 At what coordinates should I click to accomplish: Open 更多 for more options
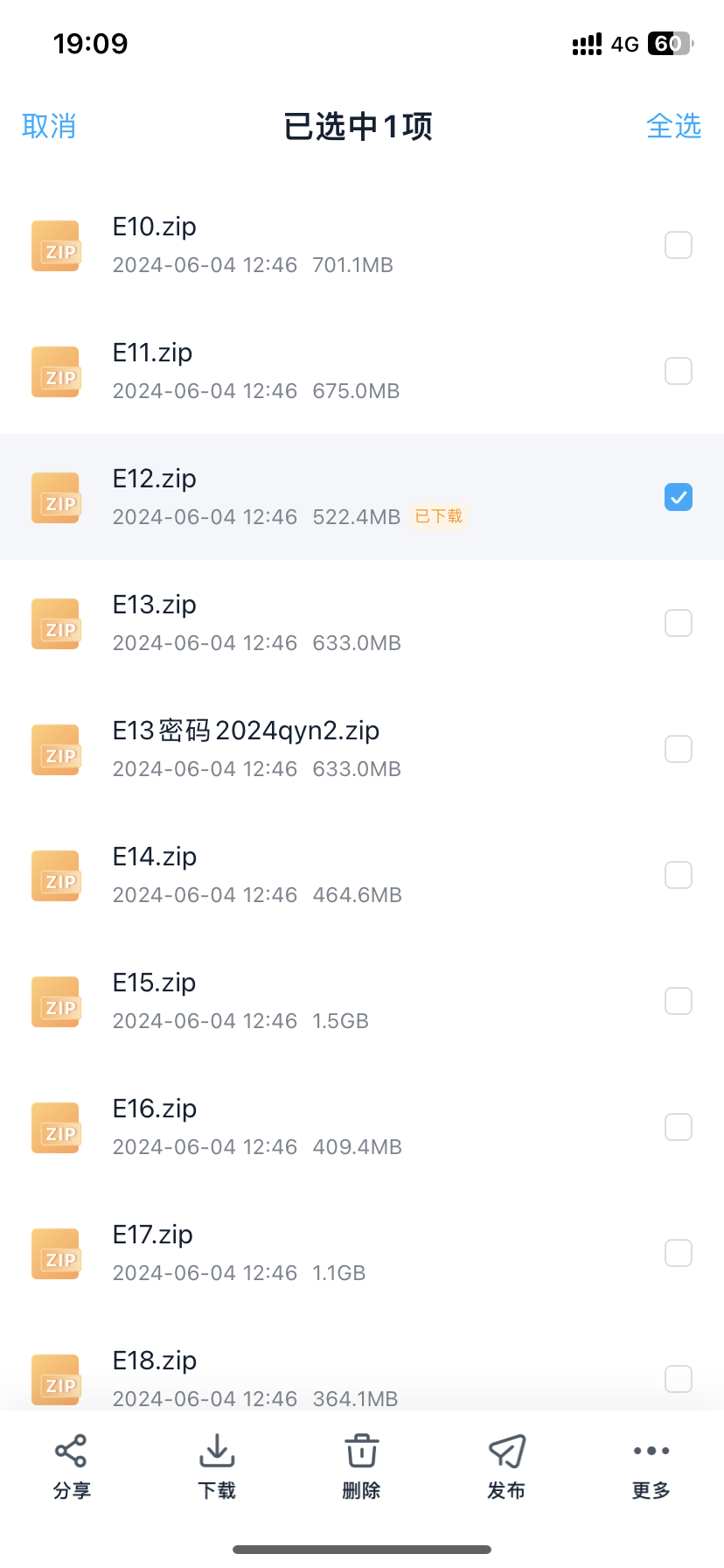[651, 1466]
